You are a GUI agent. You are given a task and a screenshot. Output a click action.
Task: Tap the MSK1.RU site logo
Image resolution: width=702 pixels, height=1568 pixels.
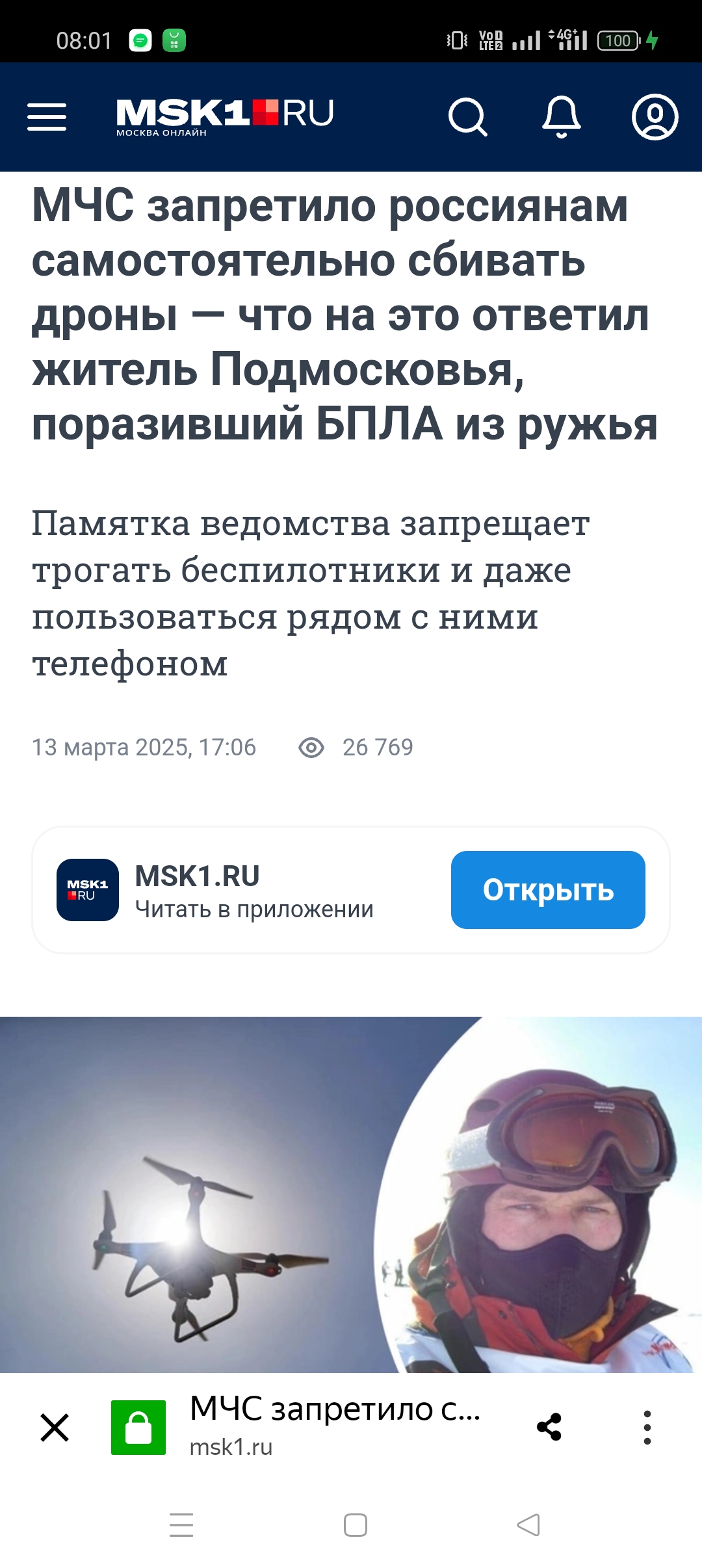[225, 116]
